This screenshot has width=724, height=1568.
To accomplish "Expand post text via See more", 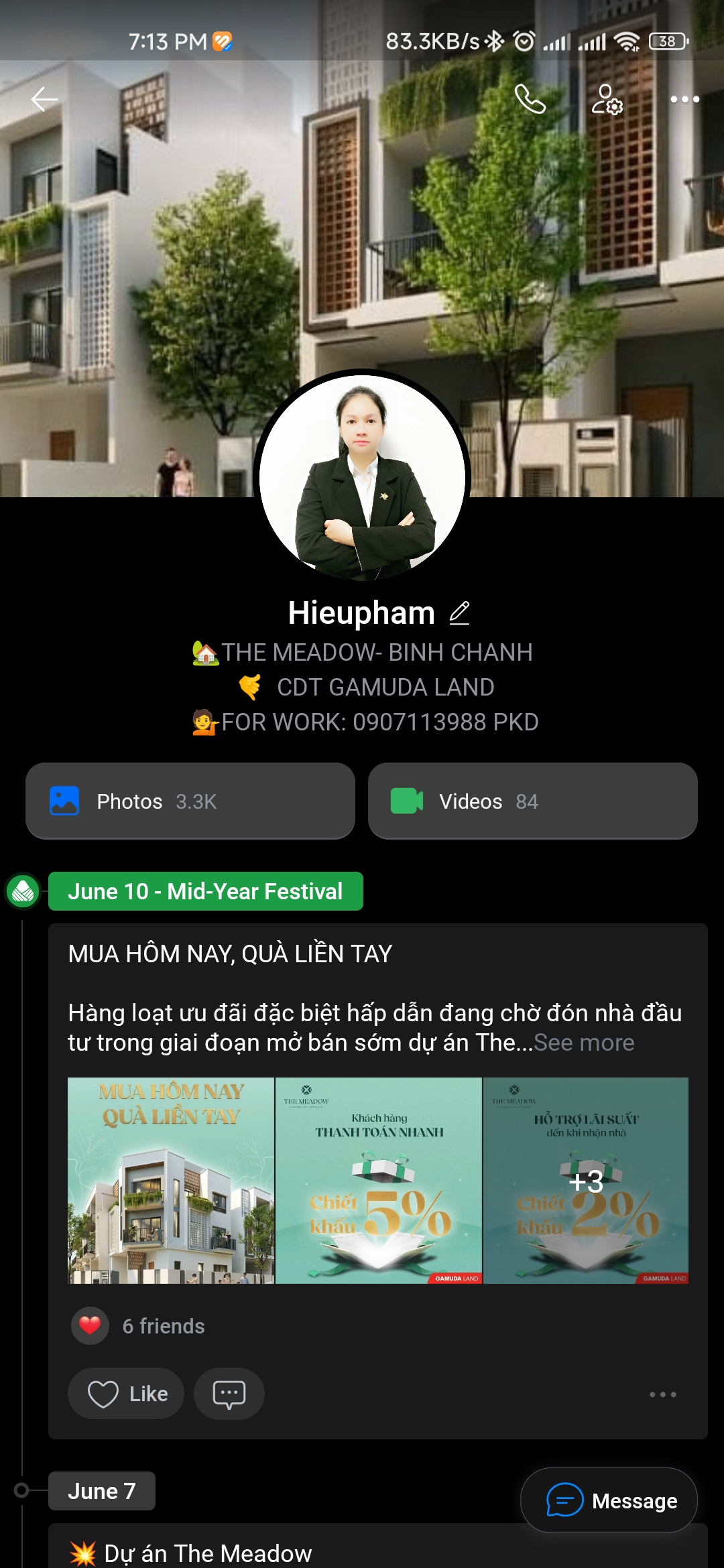I will (584, 1043).
